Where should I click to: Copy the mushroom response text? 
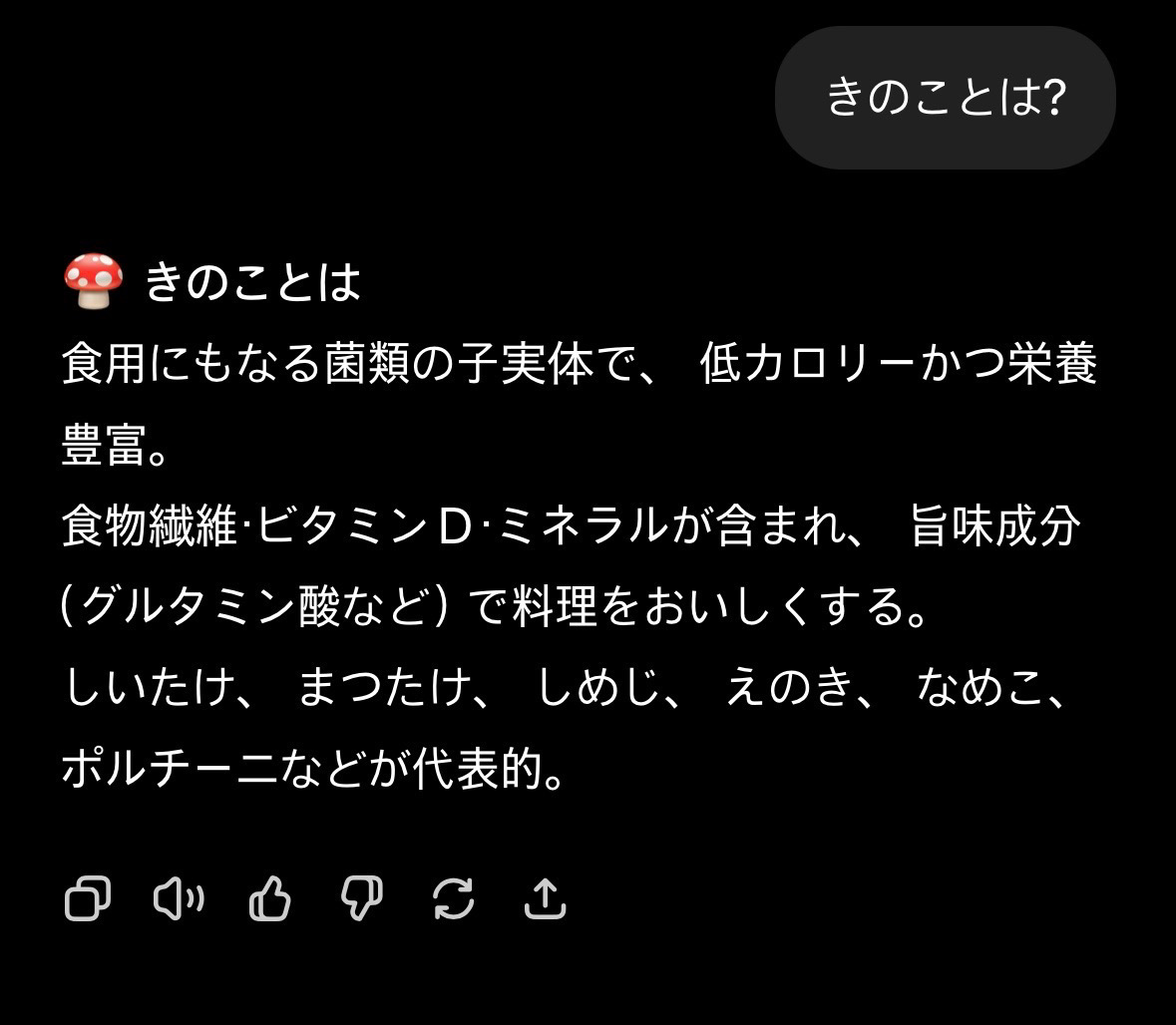coord(87,899)
